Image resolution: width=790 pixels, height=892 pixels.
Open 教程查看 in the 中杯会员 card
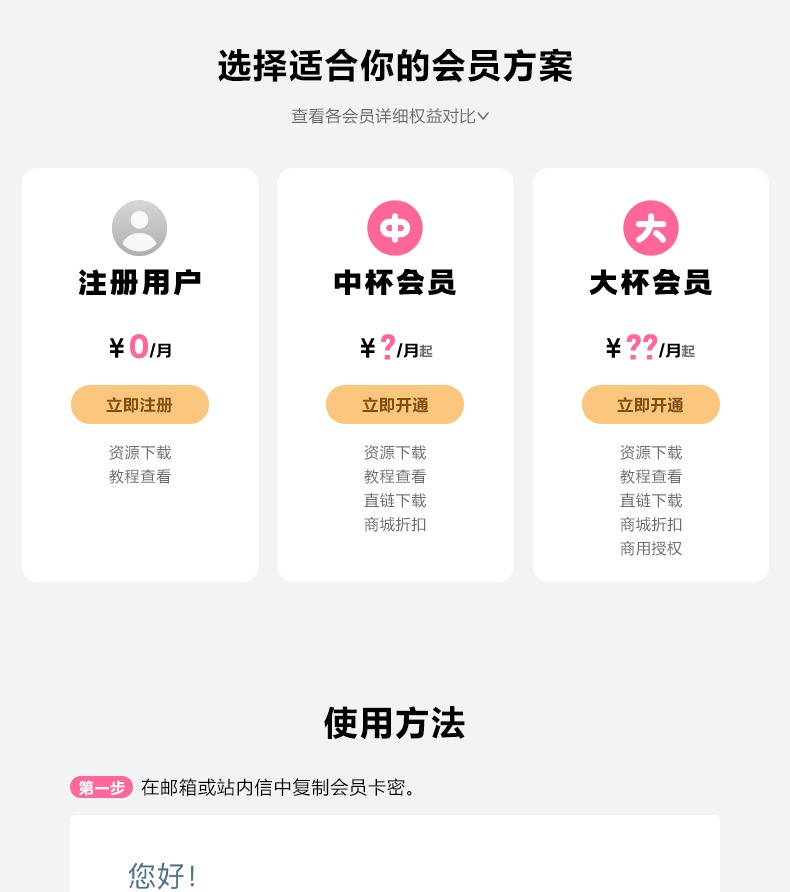point(394,477)
